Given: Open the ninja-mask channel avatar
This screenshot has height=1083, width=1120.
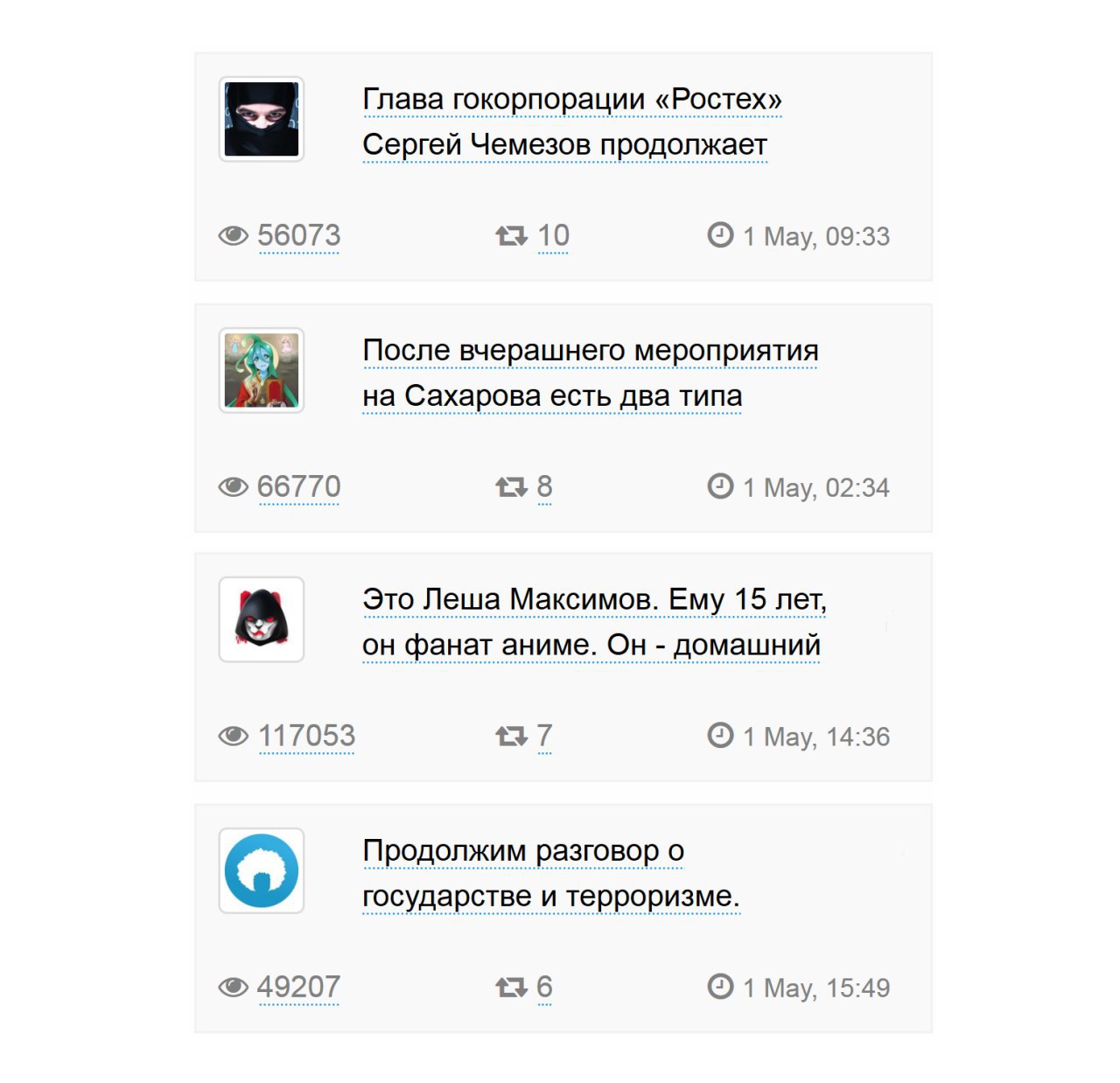Looking at the screenshot, I should pyautogui.click(x=261, y=119).
